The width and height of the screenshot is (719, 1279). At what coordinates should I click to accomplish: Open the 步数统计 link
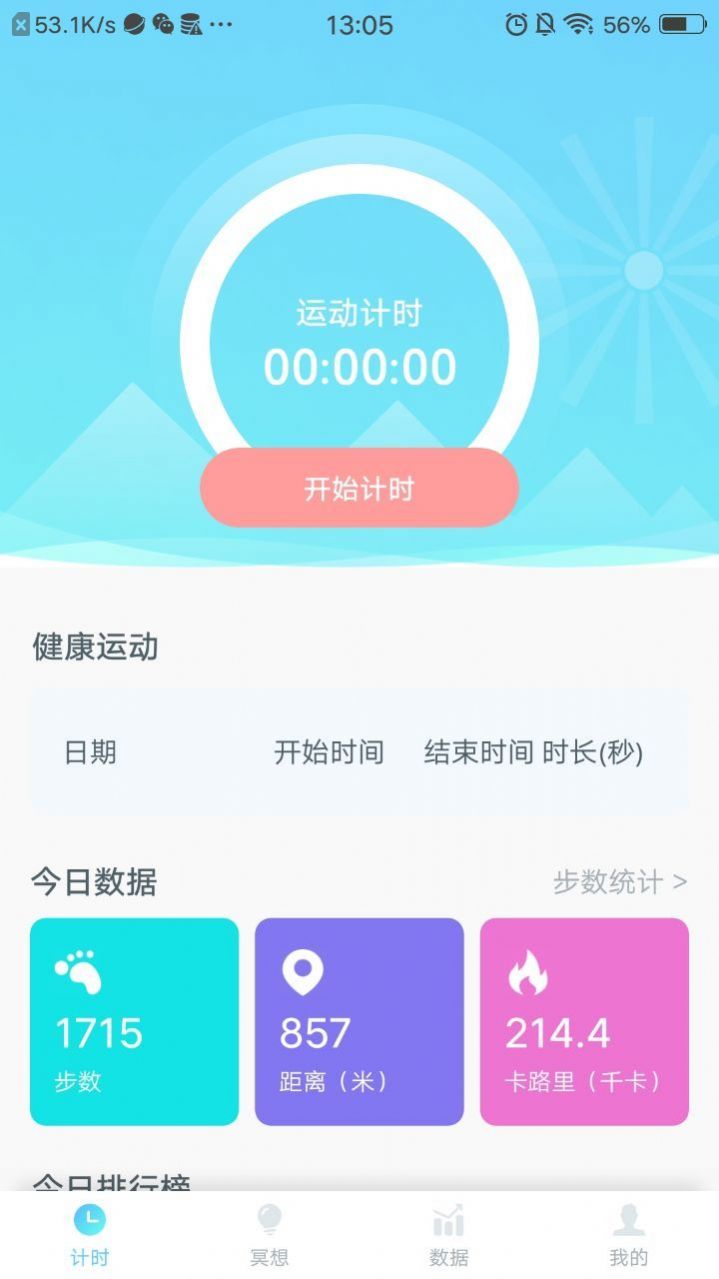point(620,882)
